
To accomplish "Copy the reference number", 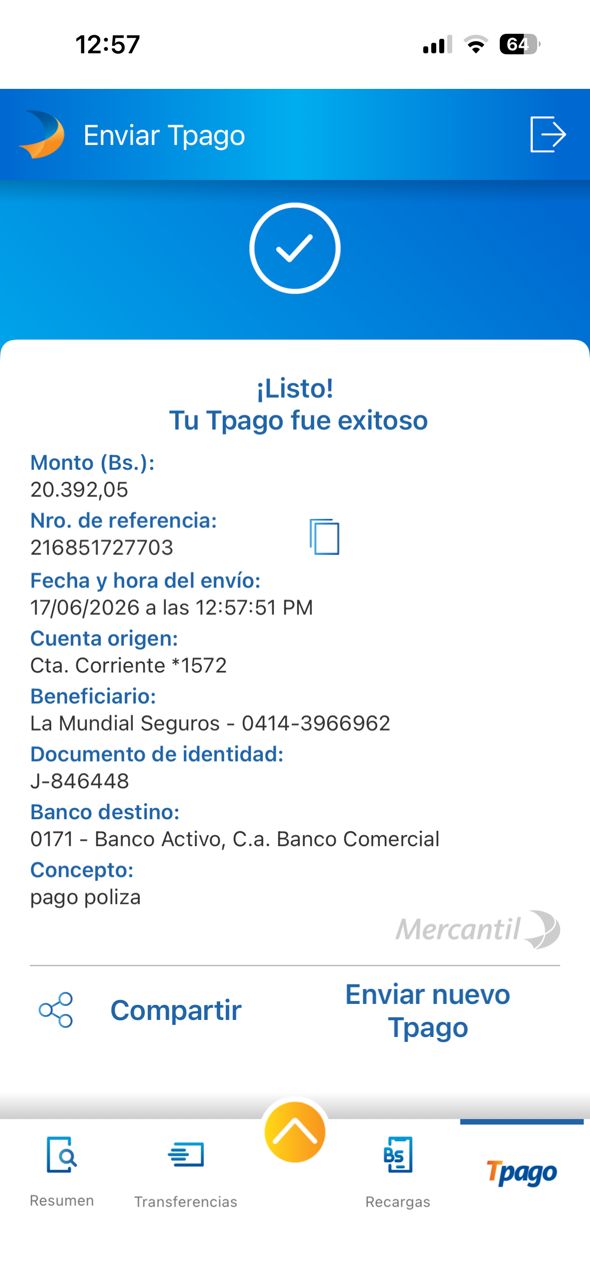I will [x=324, y=537].
